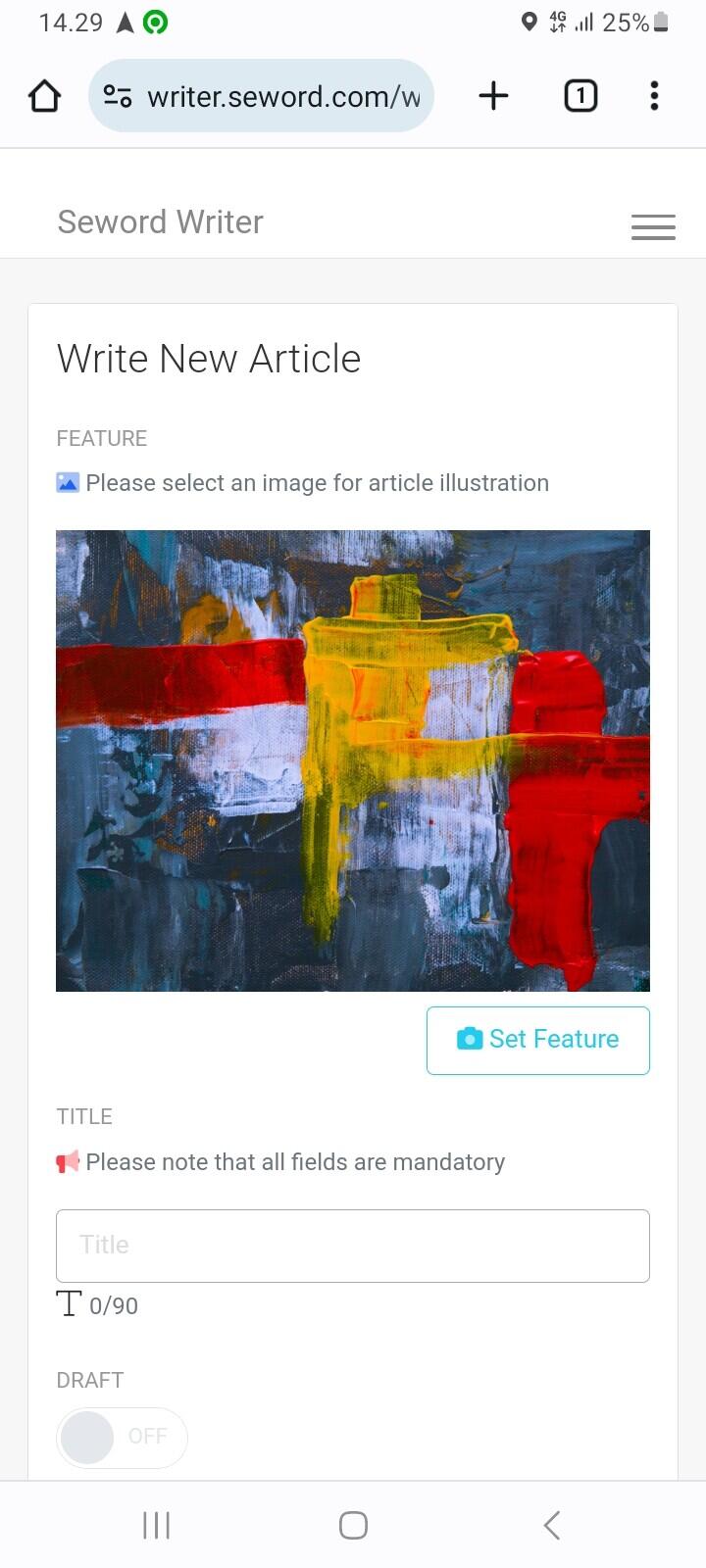Focus the Title input field

coord(352,1245)
